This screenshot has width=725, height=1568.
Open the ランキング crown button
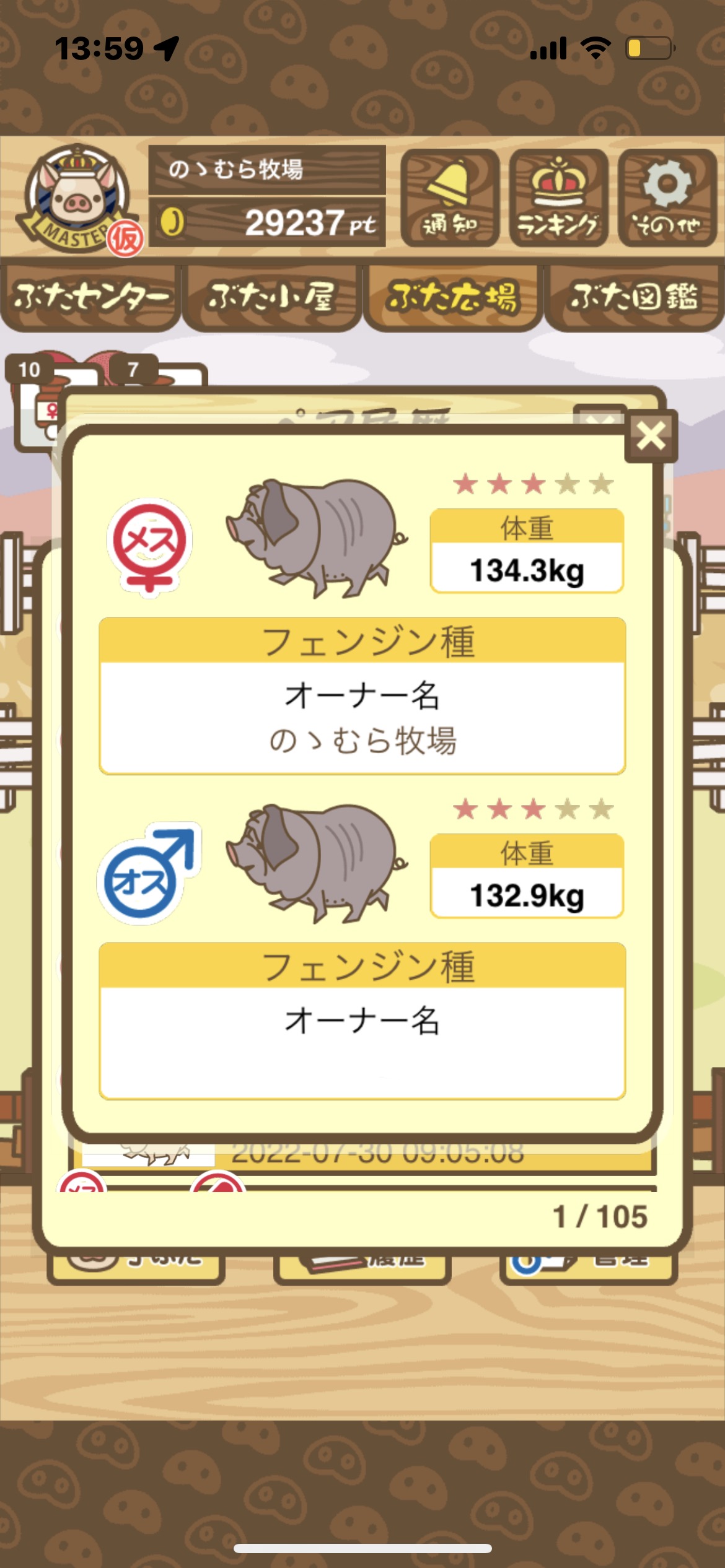[x=558, y=198]
